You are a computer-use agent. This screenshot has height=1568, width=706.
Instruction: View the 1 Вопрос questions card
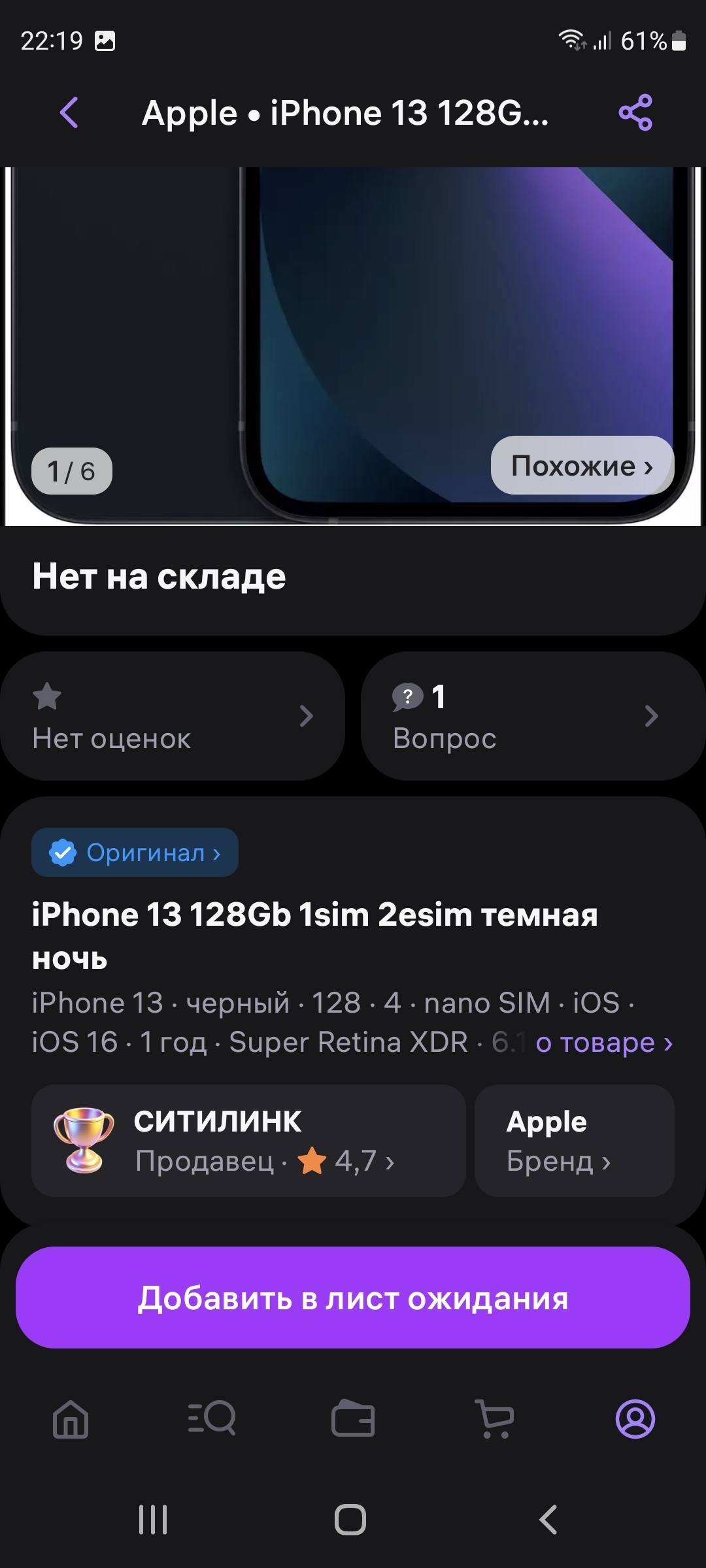[533, 716]
